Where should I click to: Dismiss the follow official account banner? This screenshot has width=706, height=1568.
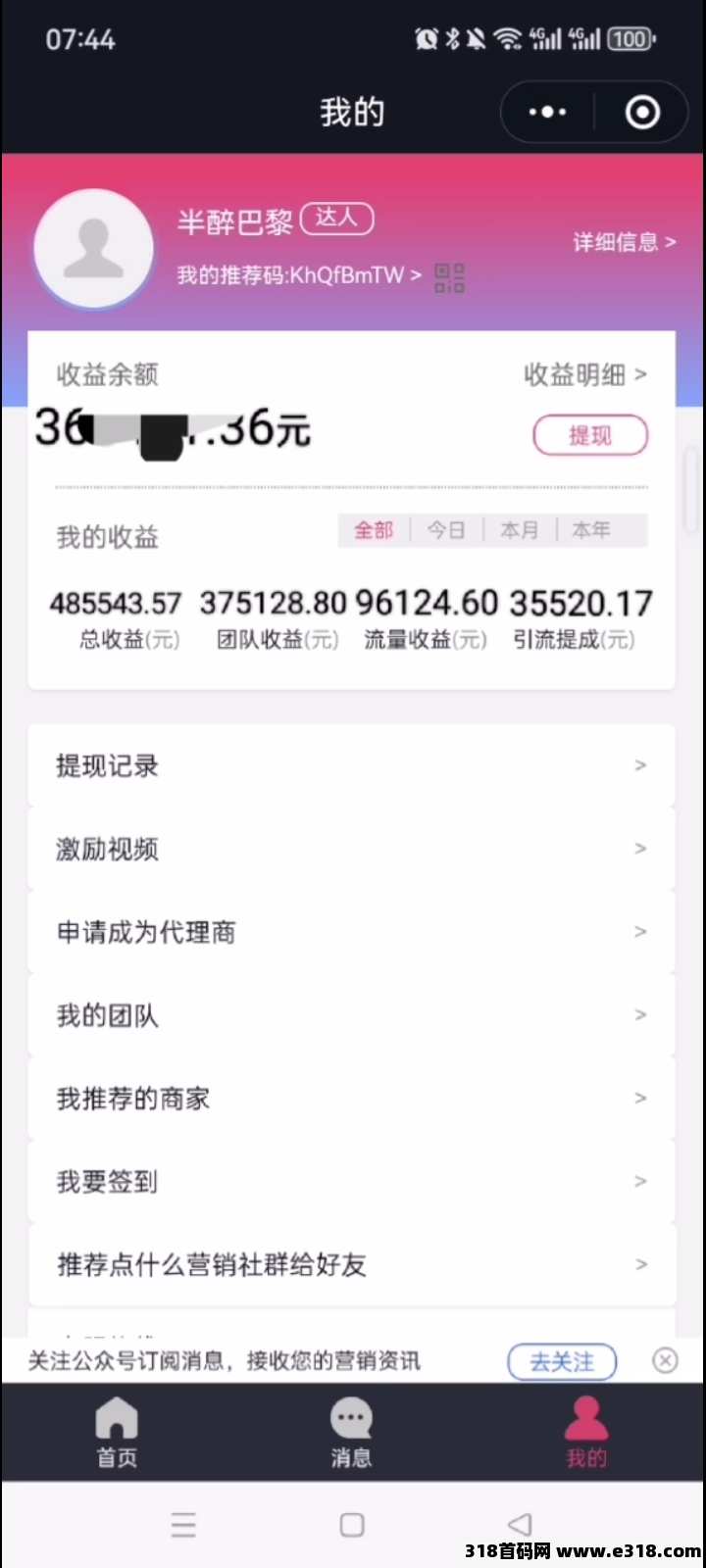pyautogui.click(x=665, y=1360)
